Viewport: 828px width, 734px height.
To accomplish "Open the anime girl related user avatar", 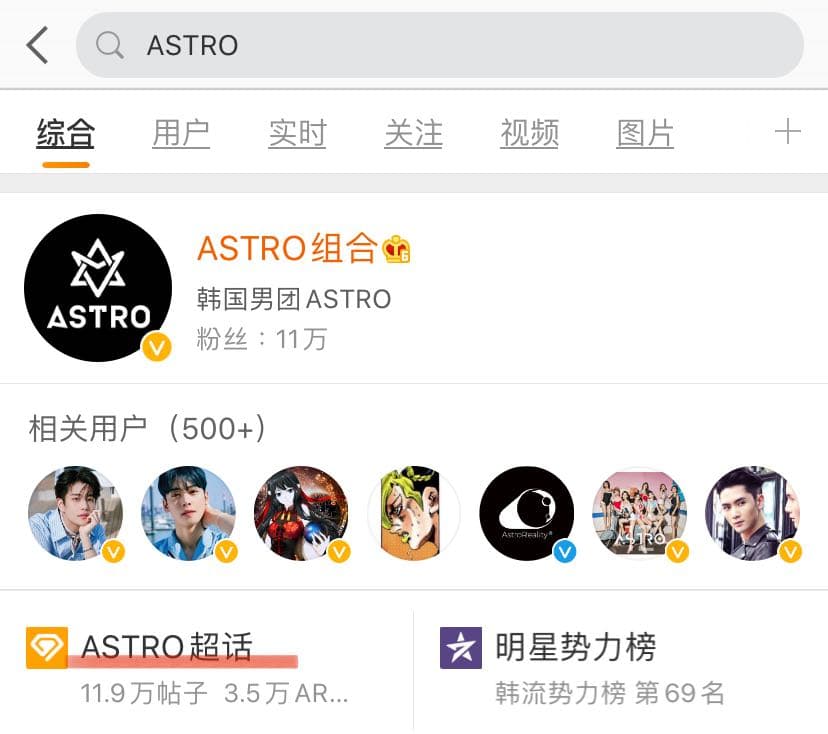I will click(301, 513).
